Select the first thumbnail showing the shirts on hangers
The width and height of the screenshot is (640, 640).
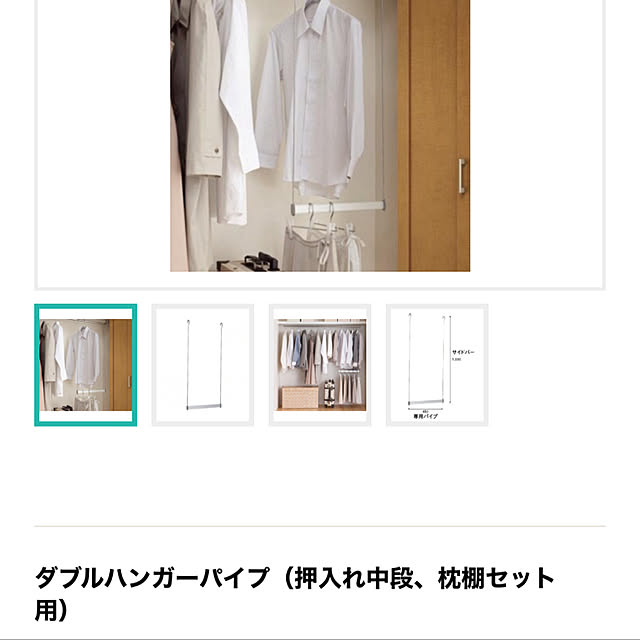click(85, 365)
